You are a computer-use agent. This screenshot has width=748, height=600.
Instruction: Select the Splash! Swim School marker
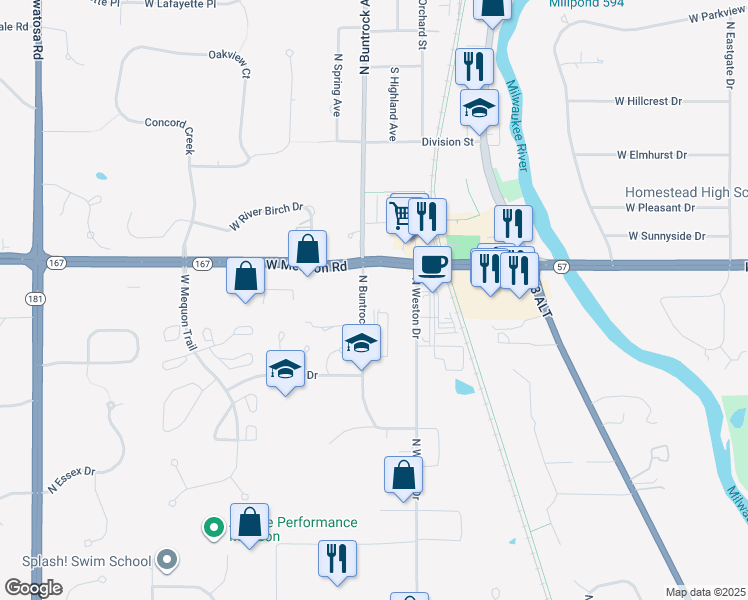point(168,561)
